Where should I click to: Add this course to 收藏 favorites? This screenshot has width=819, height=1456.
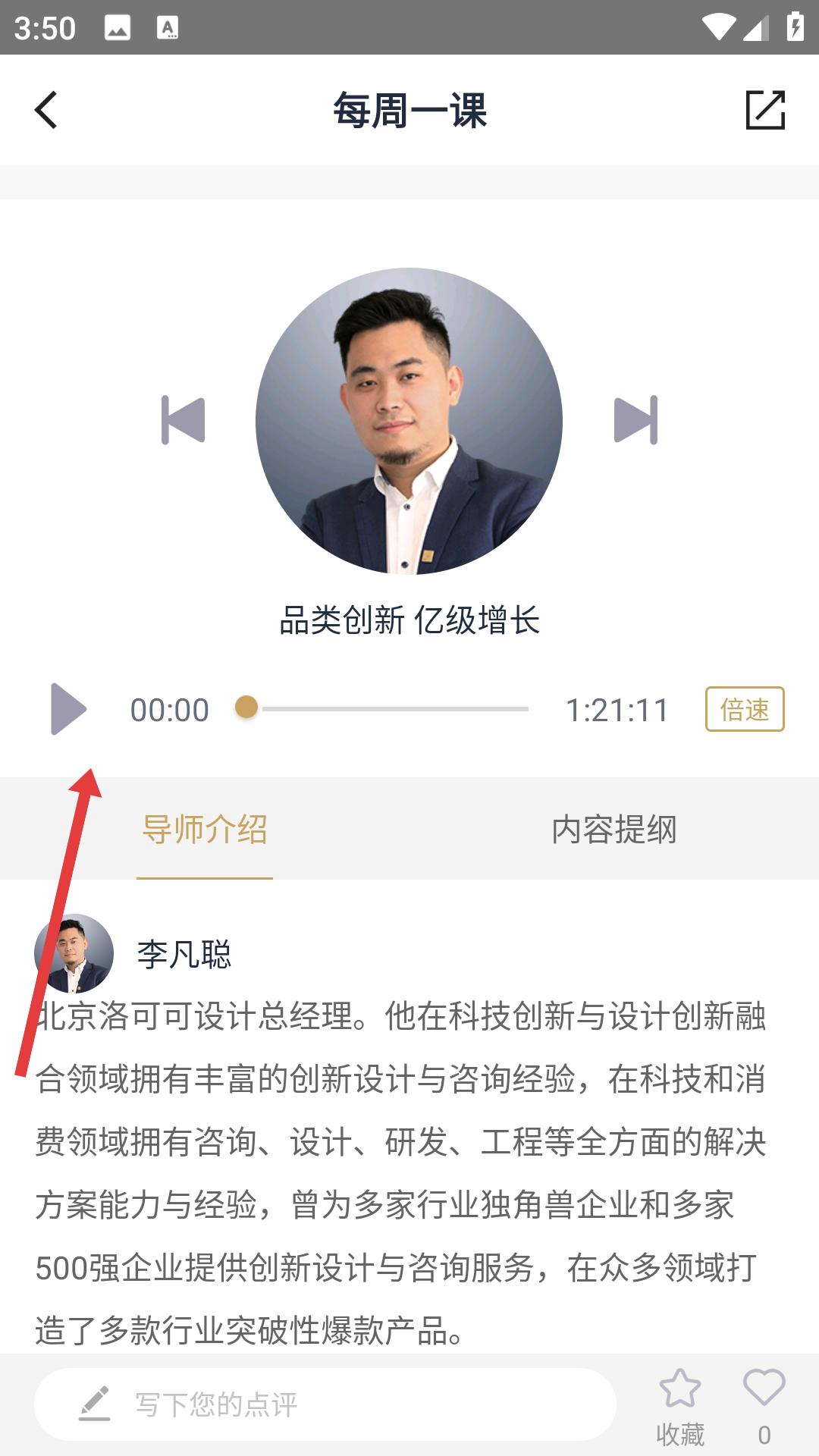680,1404
